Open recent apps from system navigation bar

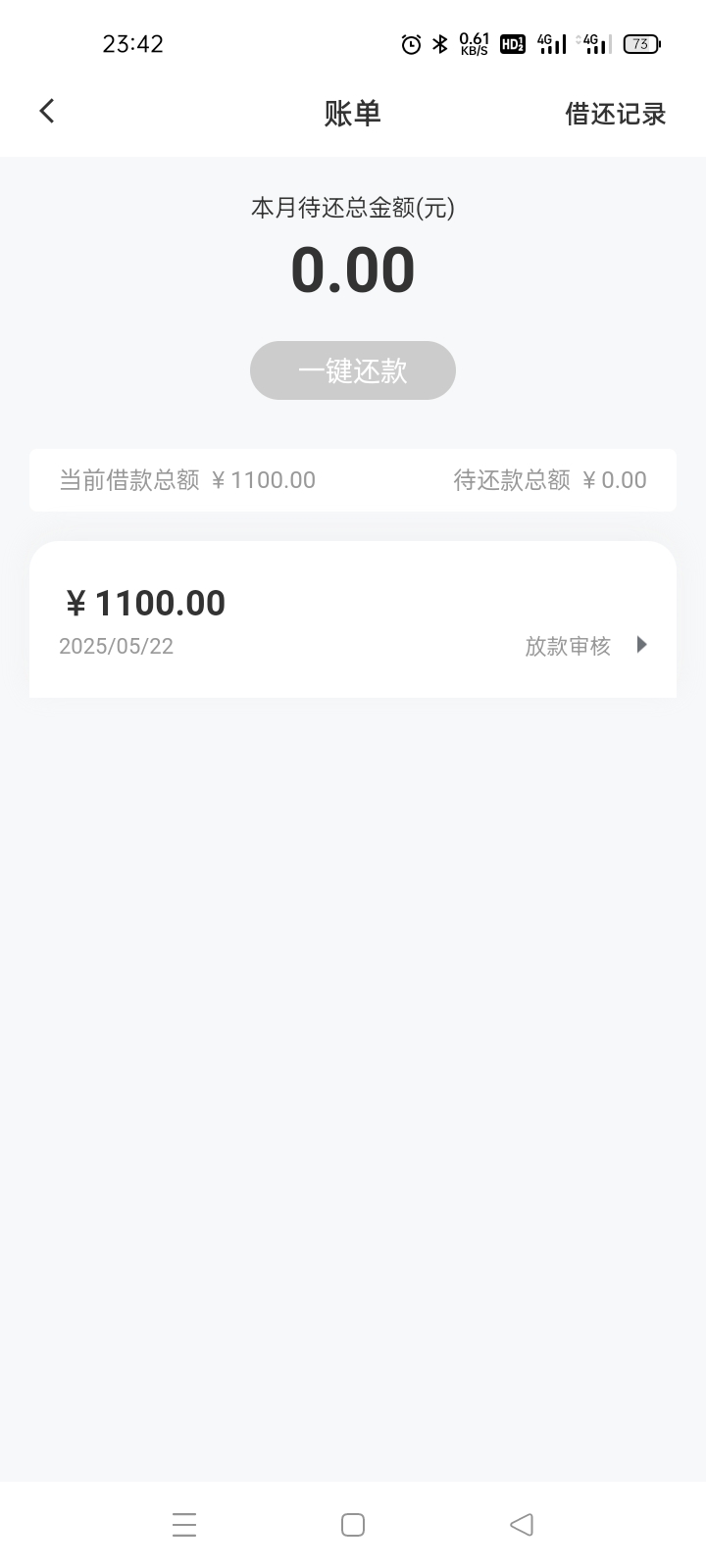(x=184, y=1525)
